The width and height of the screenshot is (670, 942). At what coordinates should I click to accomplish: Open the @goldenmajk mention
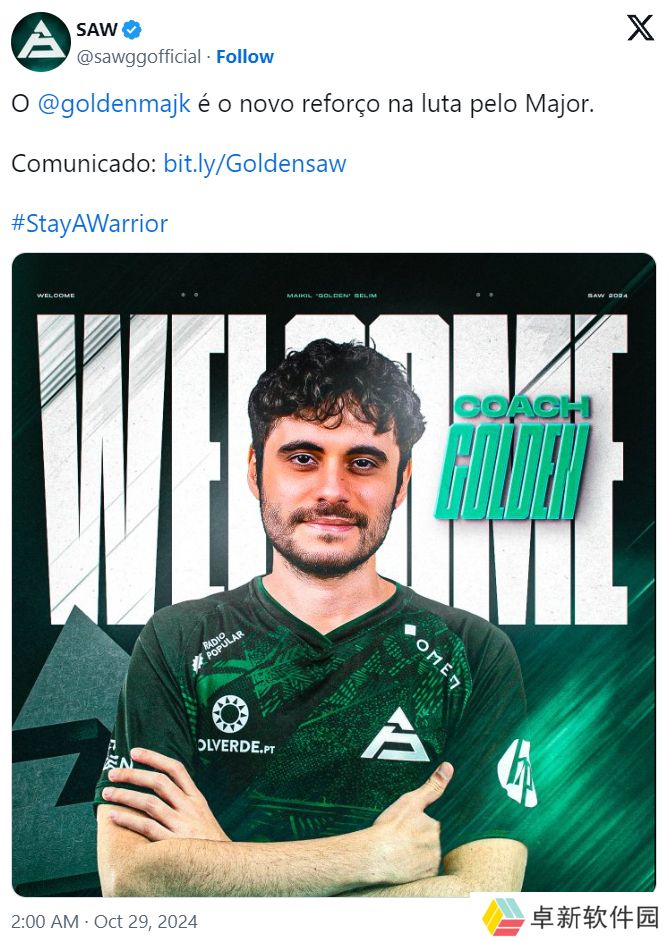click(113, 104)
